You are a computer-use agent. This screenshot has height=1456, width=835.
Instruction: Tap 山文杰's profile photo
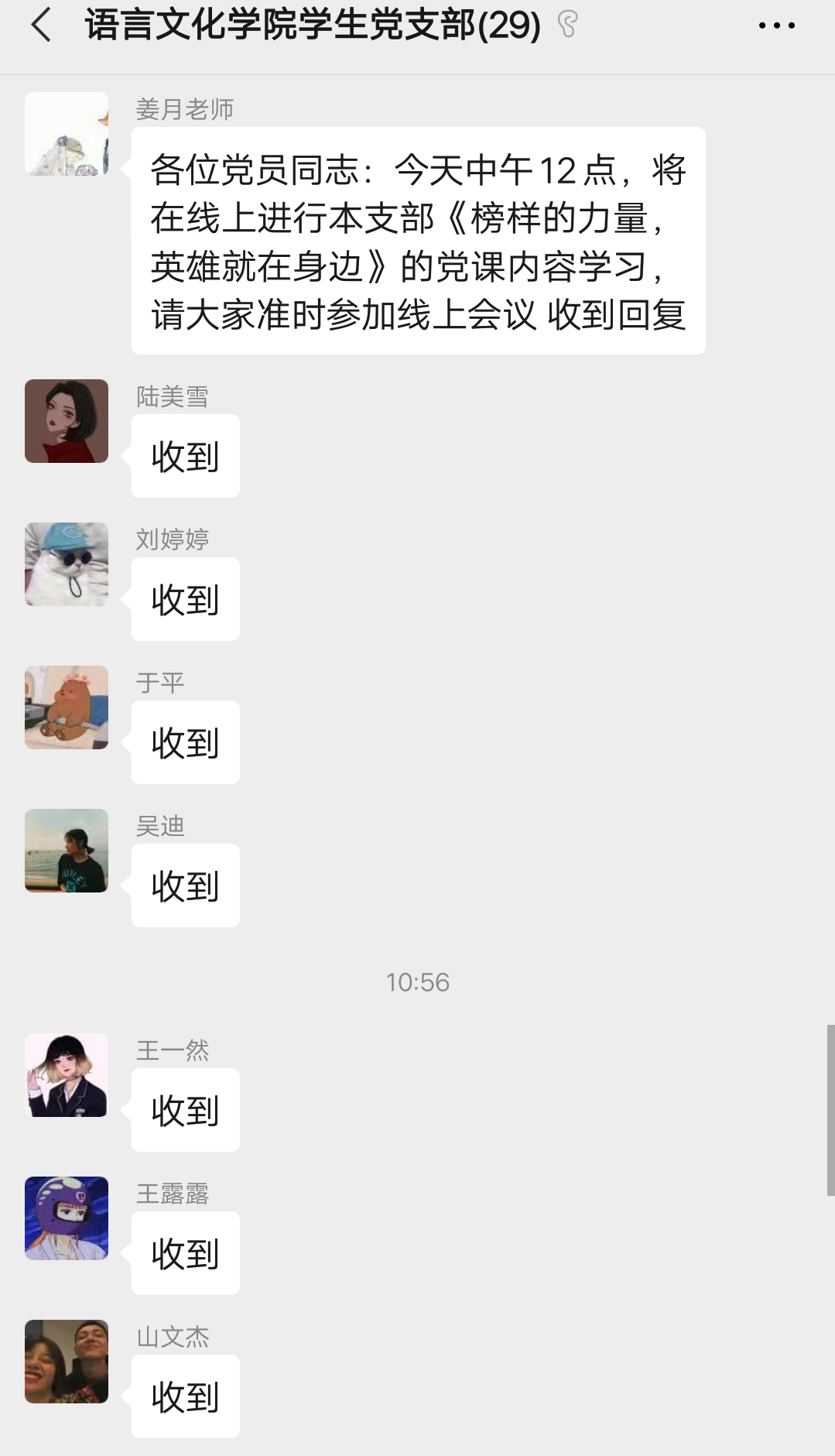tap(67, 1362)
